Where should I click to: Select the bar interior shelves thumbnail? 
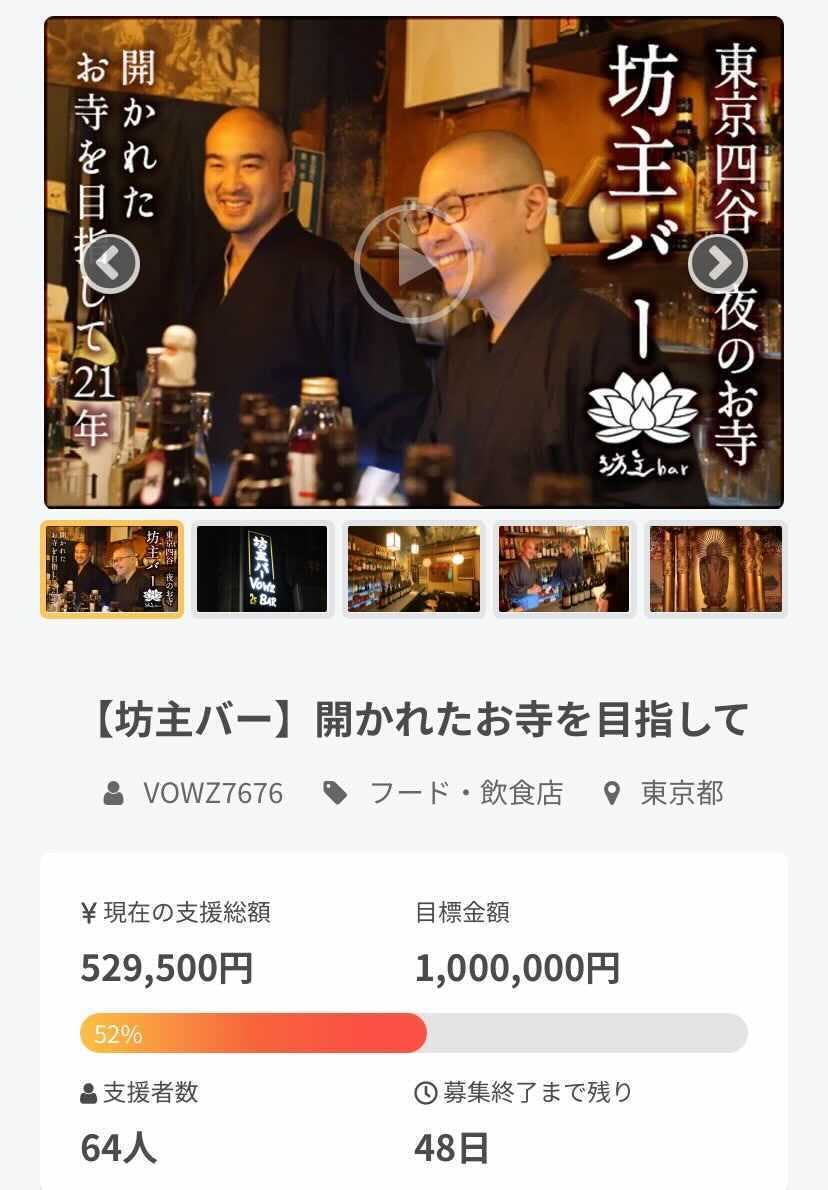pos(413,569)
